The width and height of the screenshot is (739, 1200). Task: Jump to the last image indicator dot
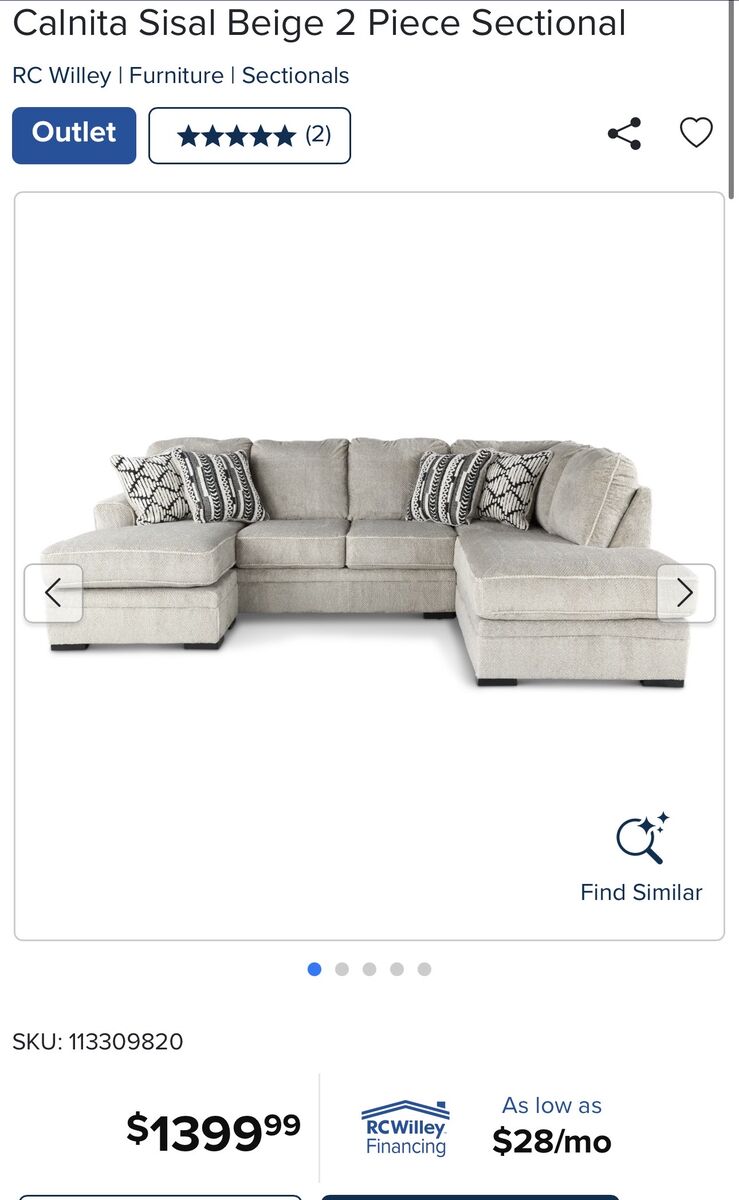click(x=424, y=969)
